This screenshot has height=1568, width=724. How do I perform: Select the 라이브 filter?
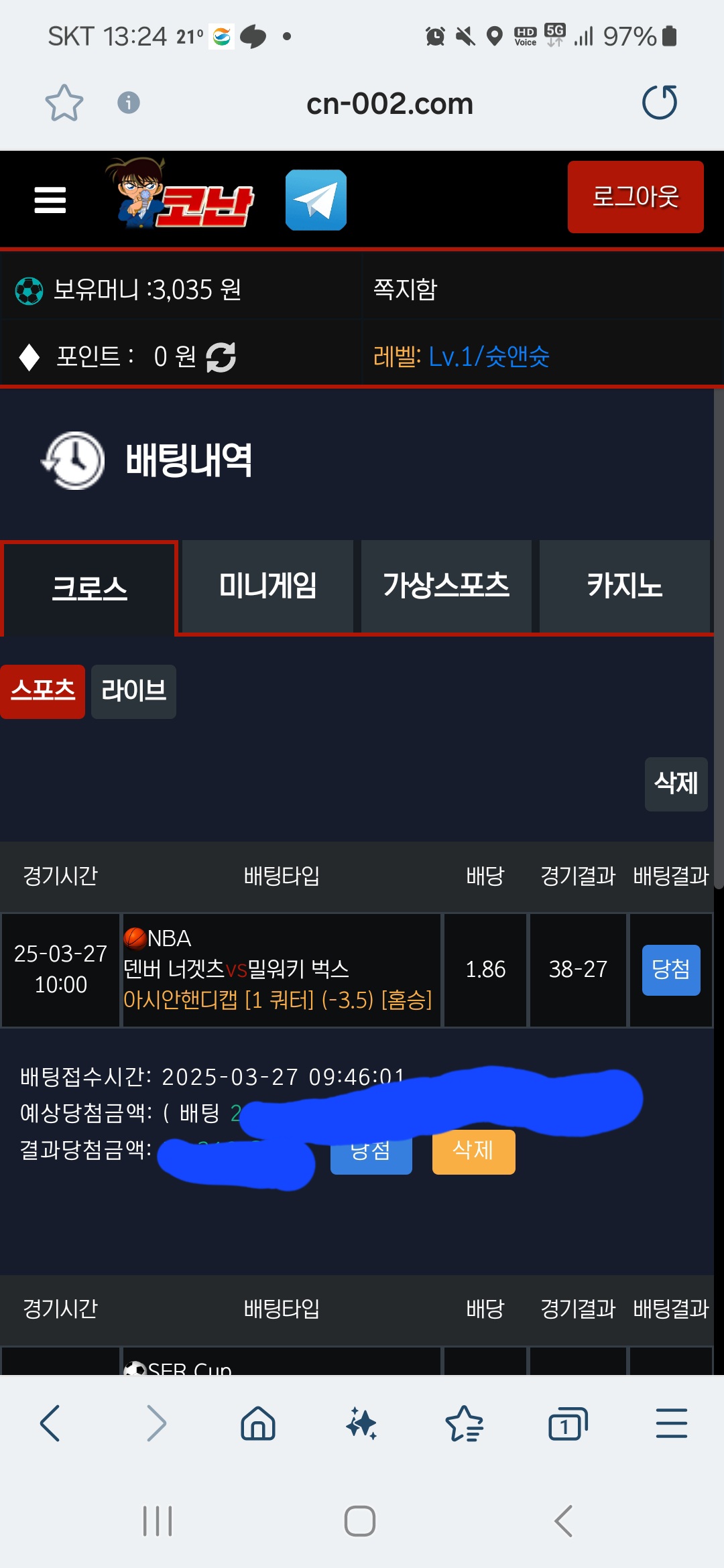[x=133, y=692]
